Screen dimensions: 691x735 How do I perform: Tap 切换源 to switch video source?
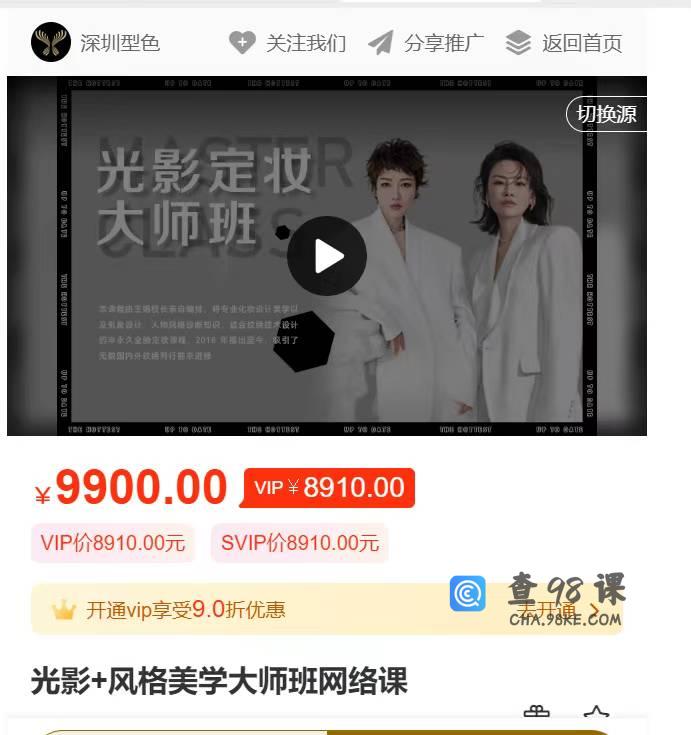pyautogui.click(x=606, y=114)
